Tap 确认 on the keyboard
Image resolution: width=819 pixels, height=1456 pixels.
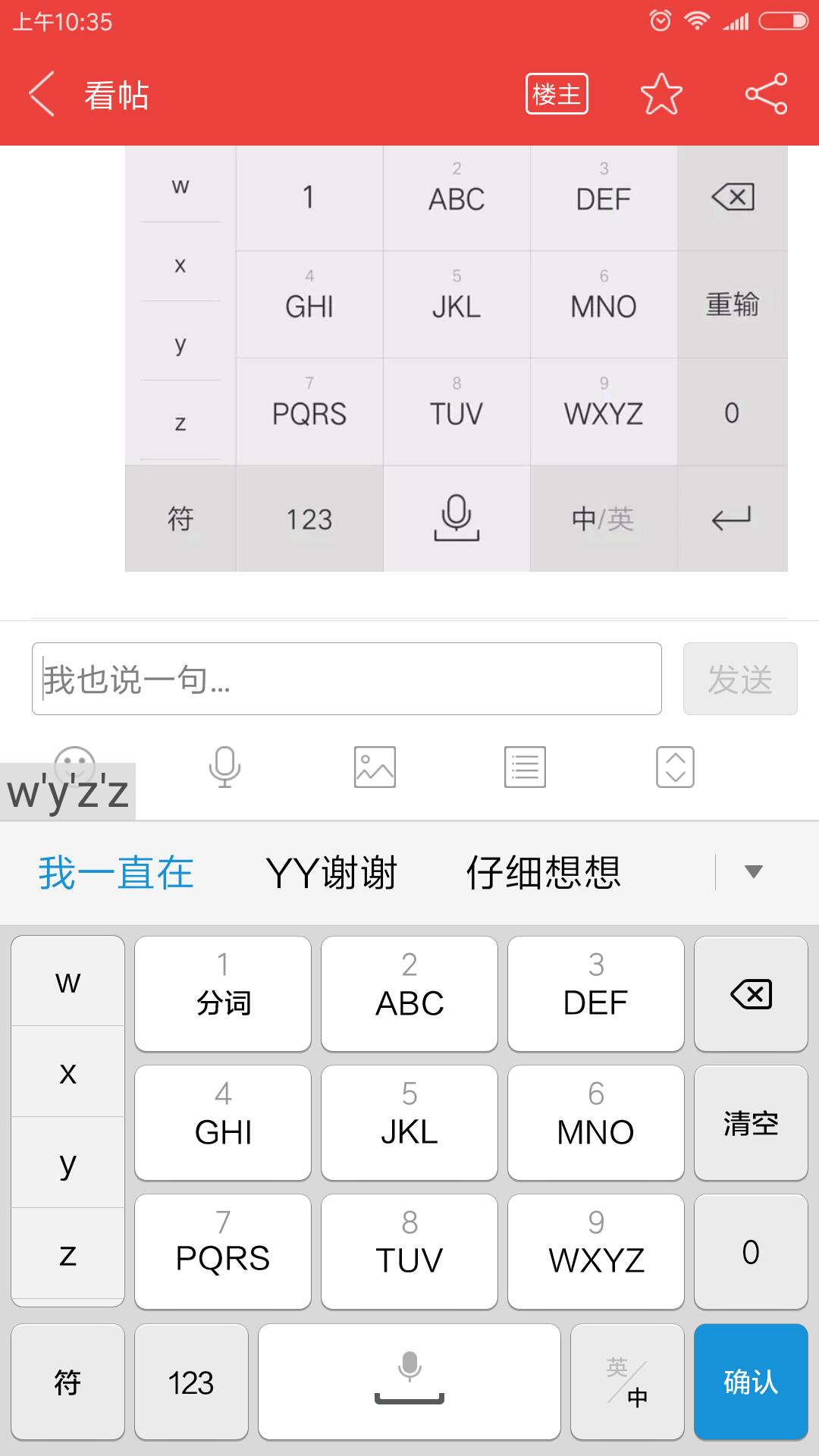tap(750, 1382)
